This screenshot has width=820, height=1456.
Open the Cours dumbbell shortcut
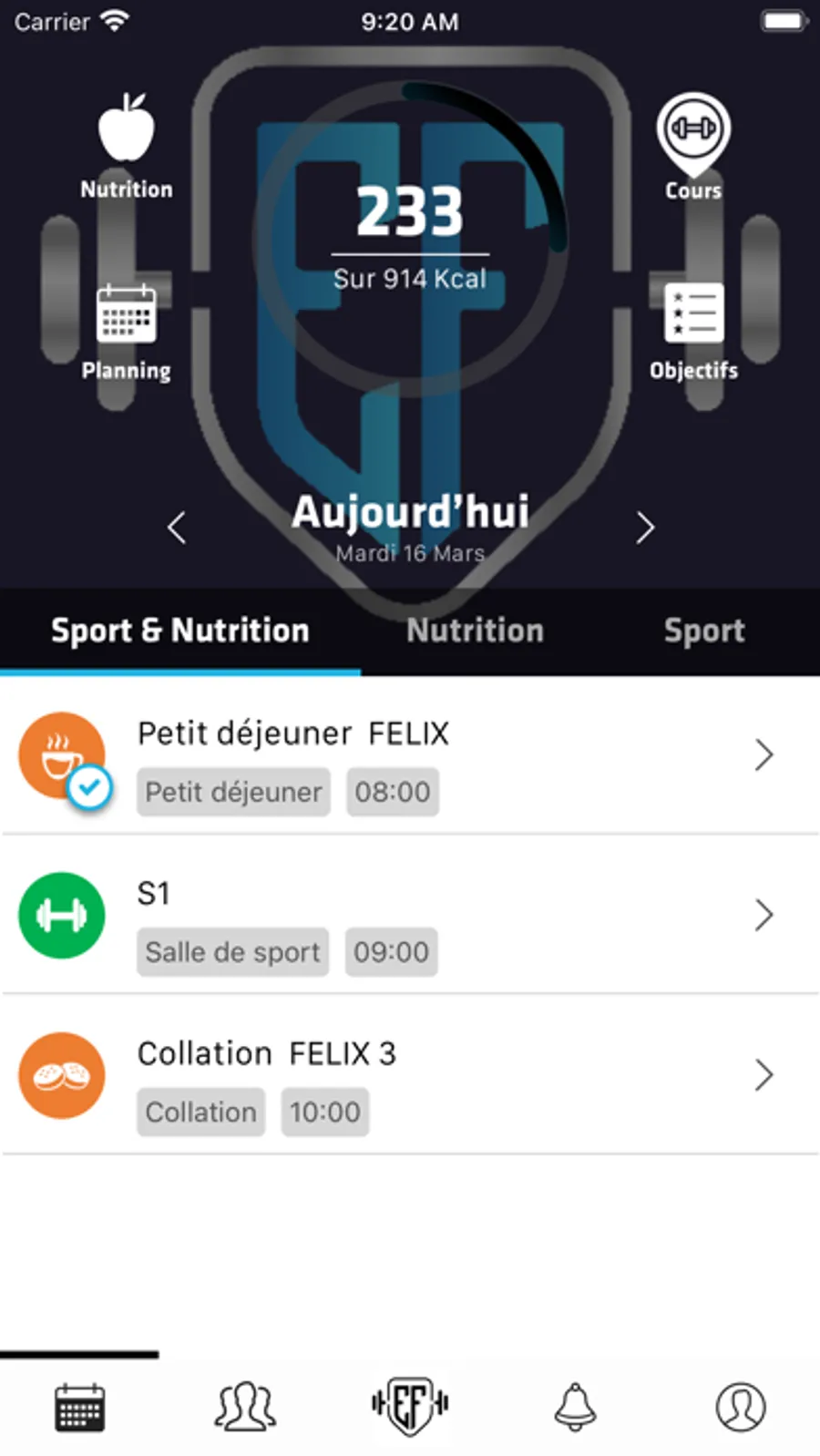click(693, 146)
